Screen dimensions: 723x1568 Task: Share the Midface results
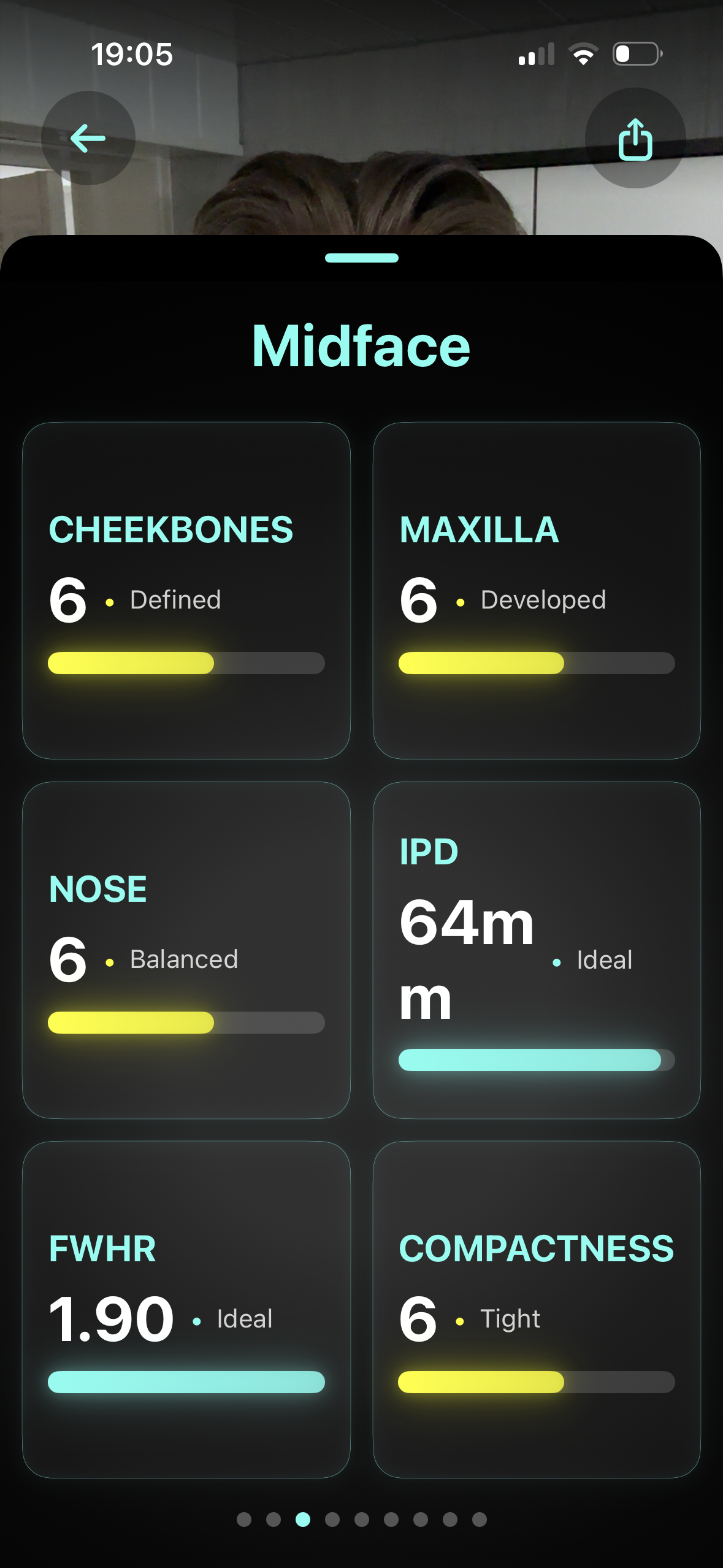click(x=635, y=139)
